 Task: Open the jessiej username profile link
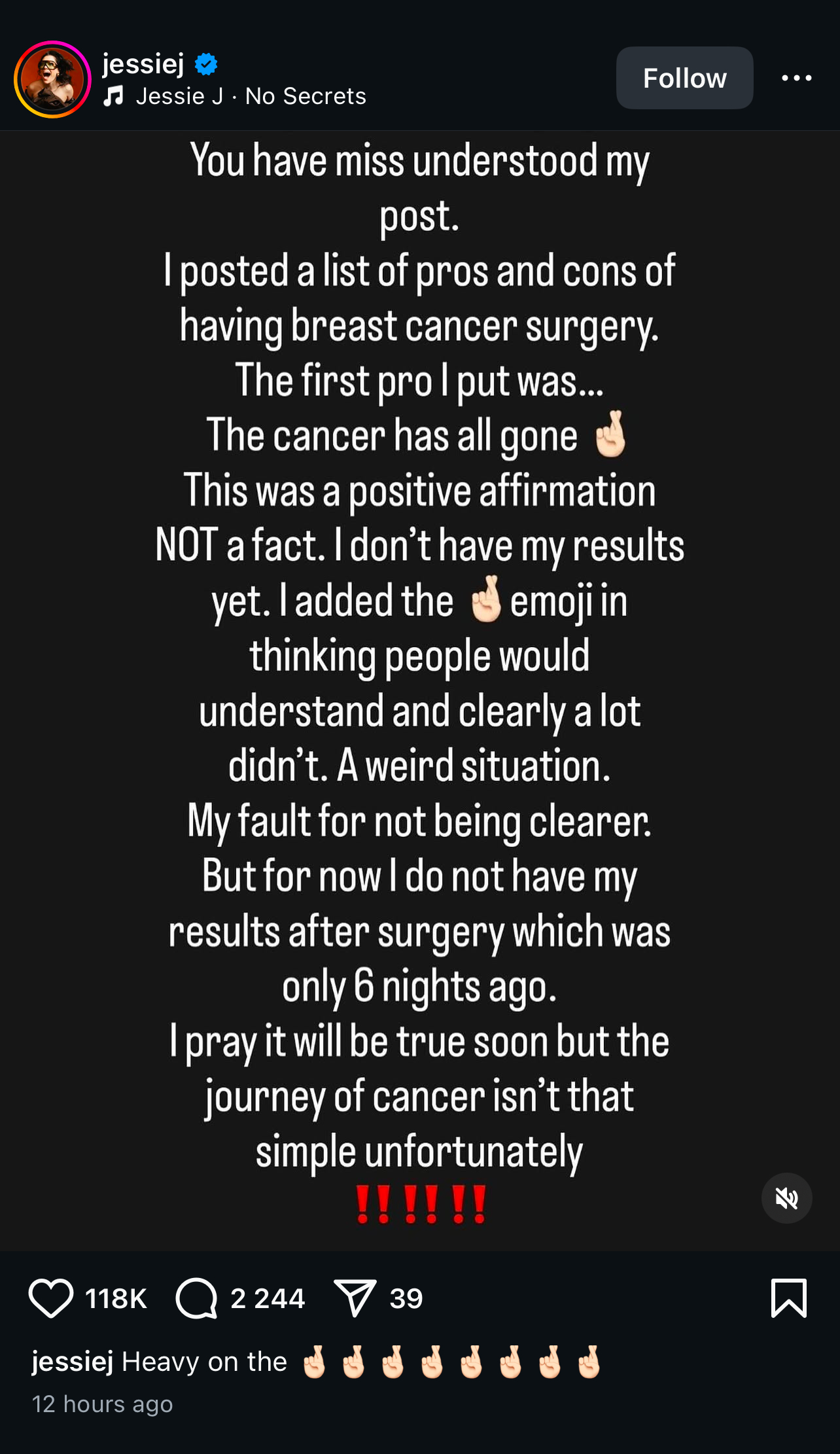pyautogui.click(x=143, y=63)
